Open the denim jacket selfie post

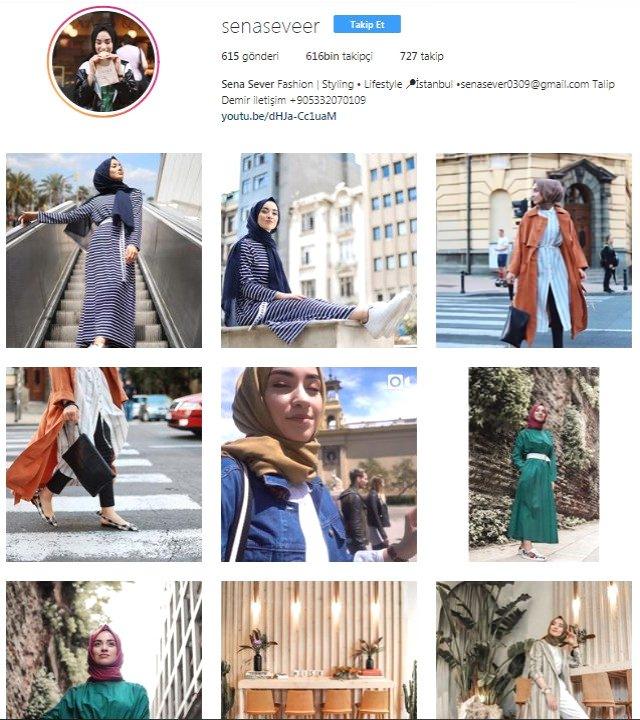pyautogui.click(x=319, y=464)
